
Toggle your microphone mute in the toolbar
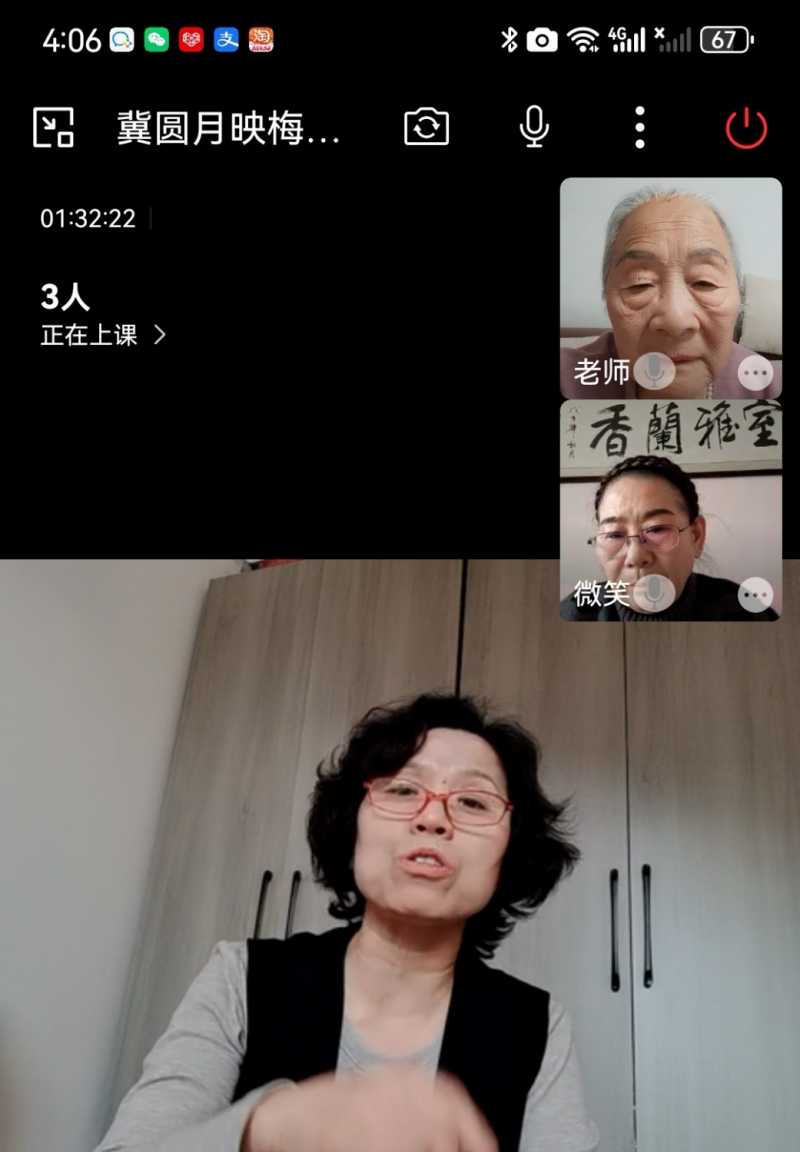click(533, 128)
